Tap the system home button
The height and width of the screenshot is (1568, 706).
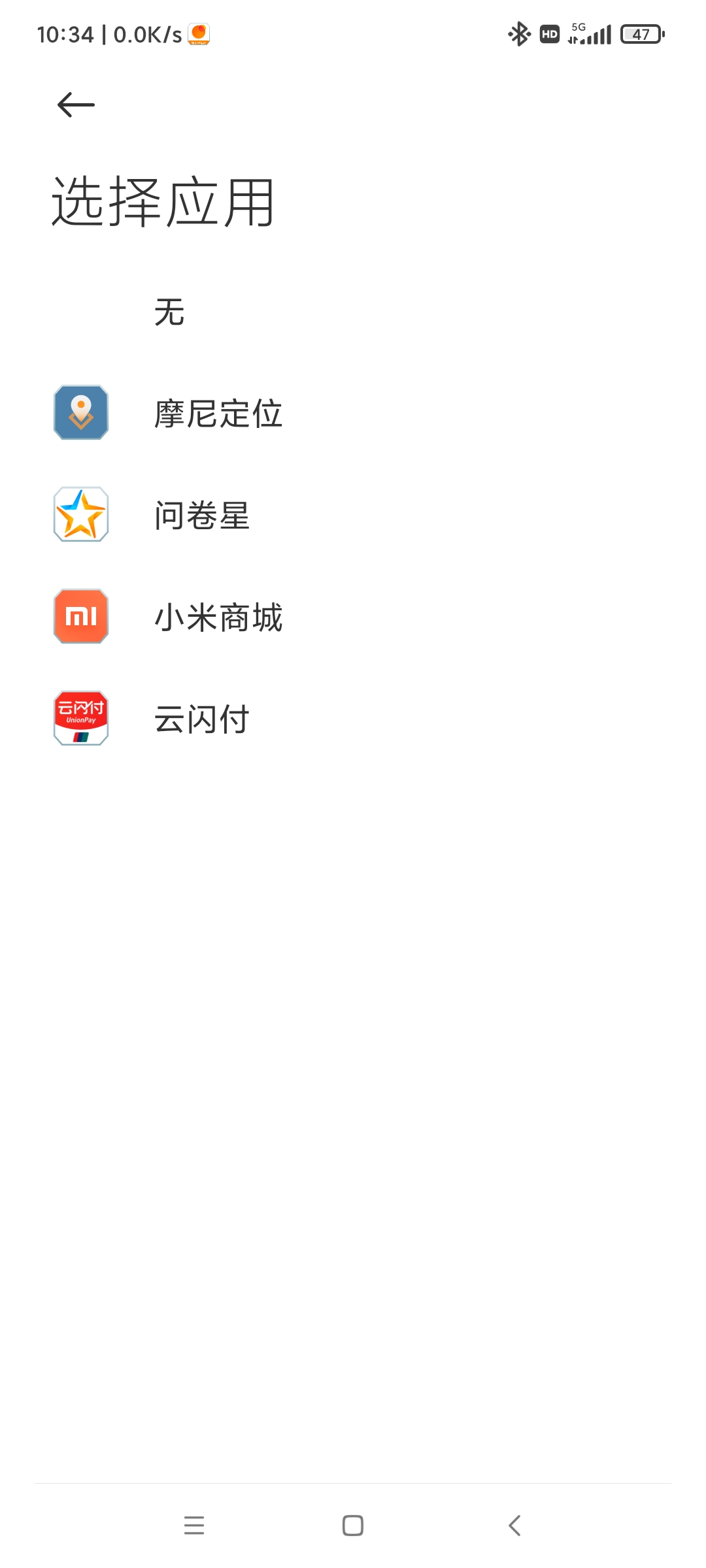click(x=353, y=1526)
